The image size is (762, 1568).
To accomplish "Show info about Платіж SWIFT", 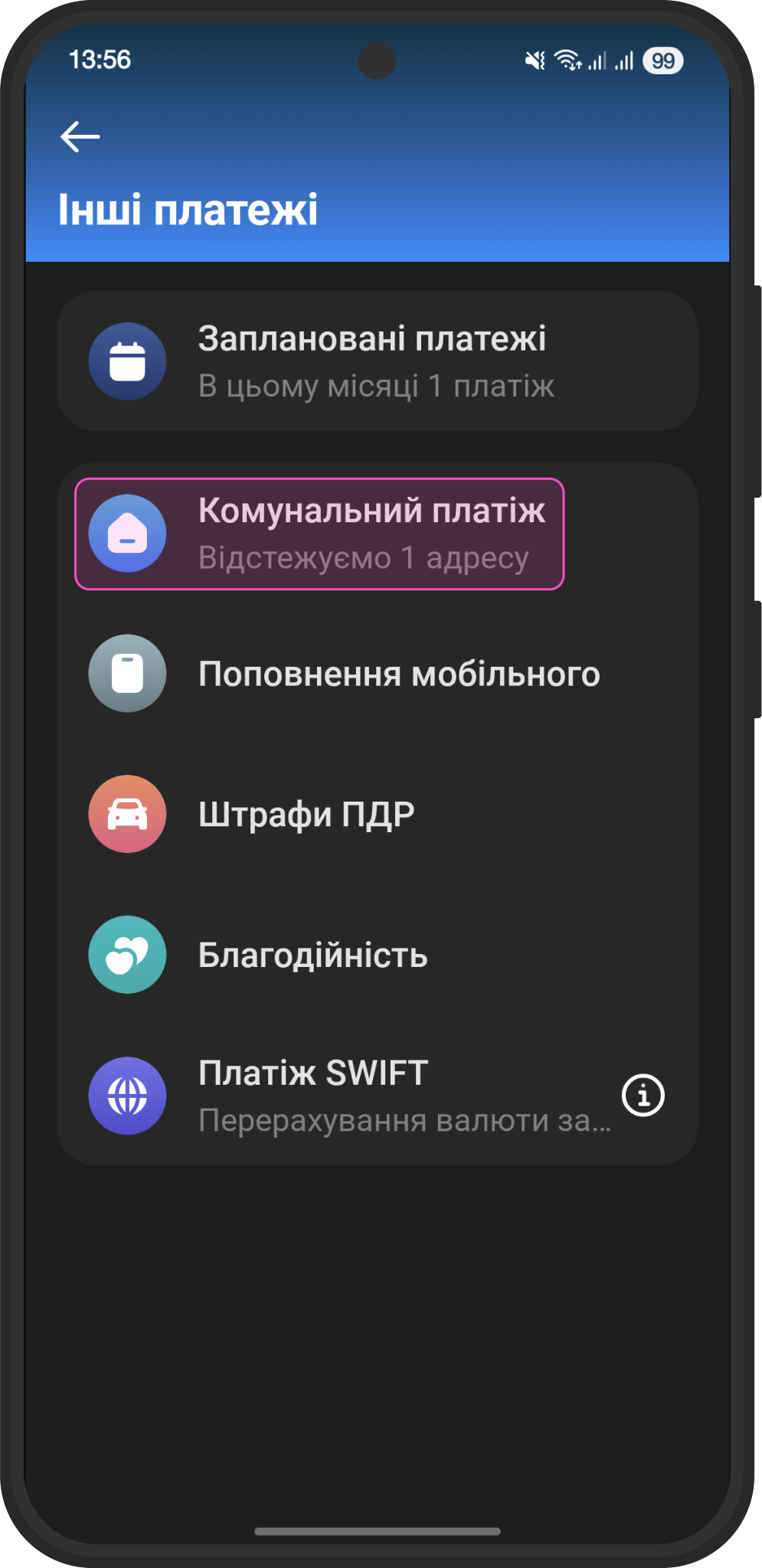I will [643, 1096].
